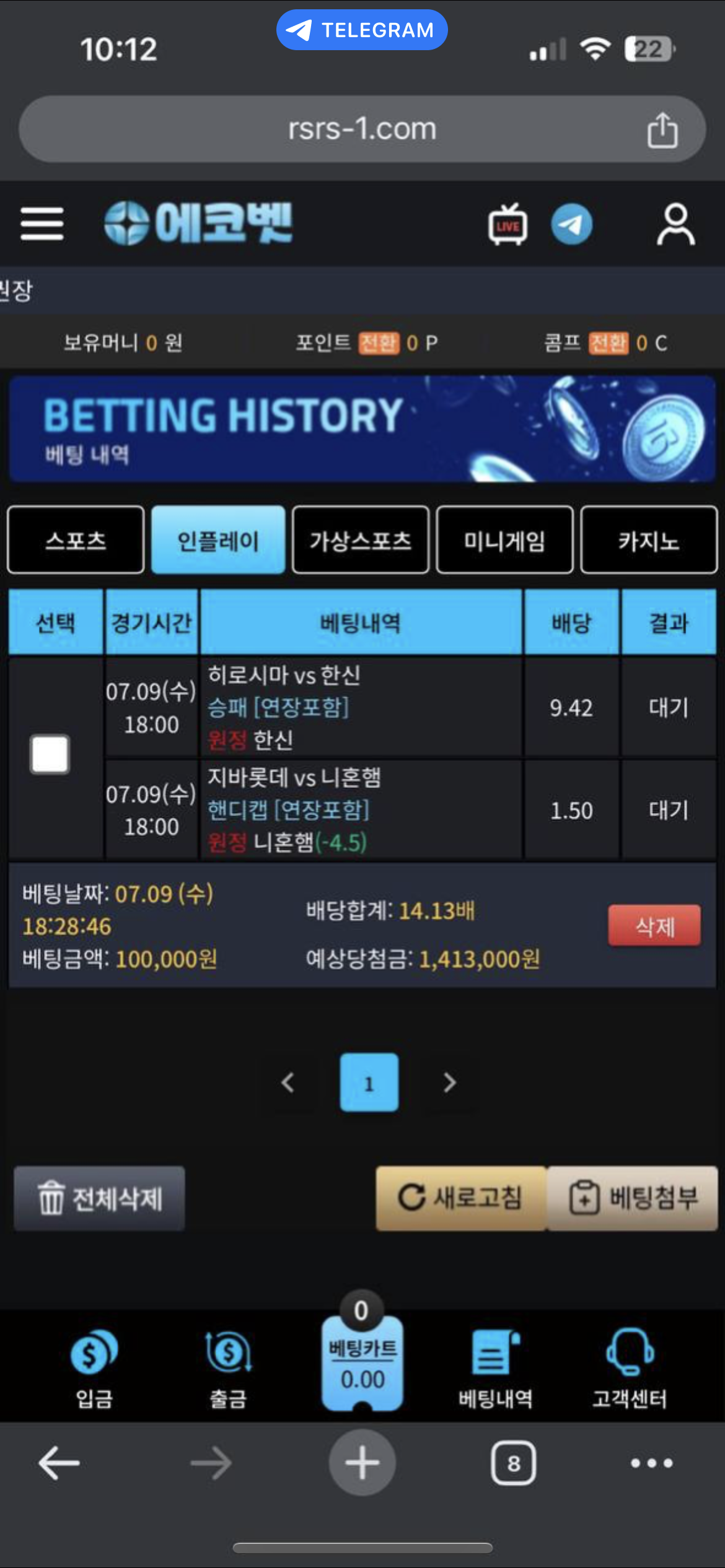This screenshot has height=1568, width=725.
Task: Tap the browser back arrow
Action: (59, 1463)
